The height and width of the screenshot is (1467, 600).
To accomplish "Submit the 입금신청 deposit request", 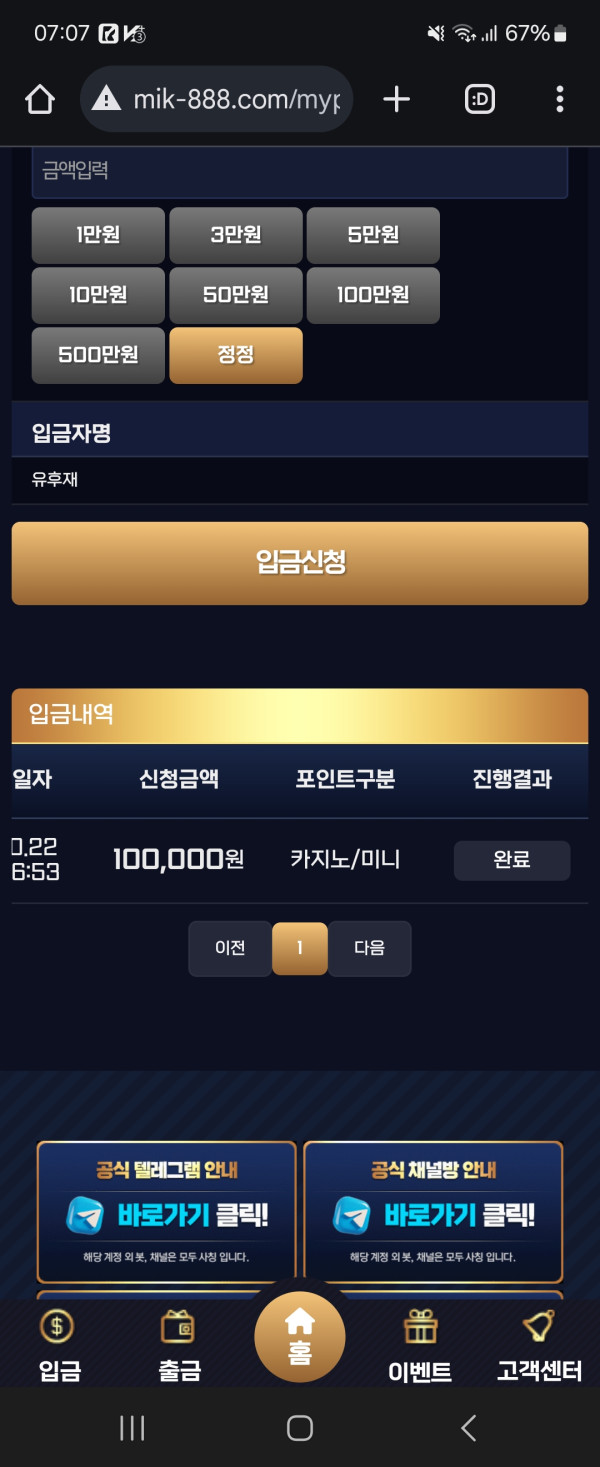I will pyautogui.click(x=299, y=563).
